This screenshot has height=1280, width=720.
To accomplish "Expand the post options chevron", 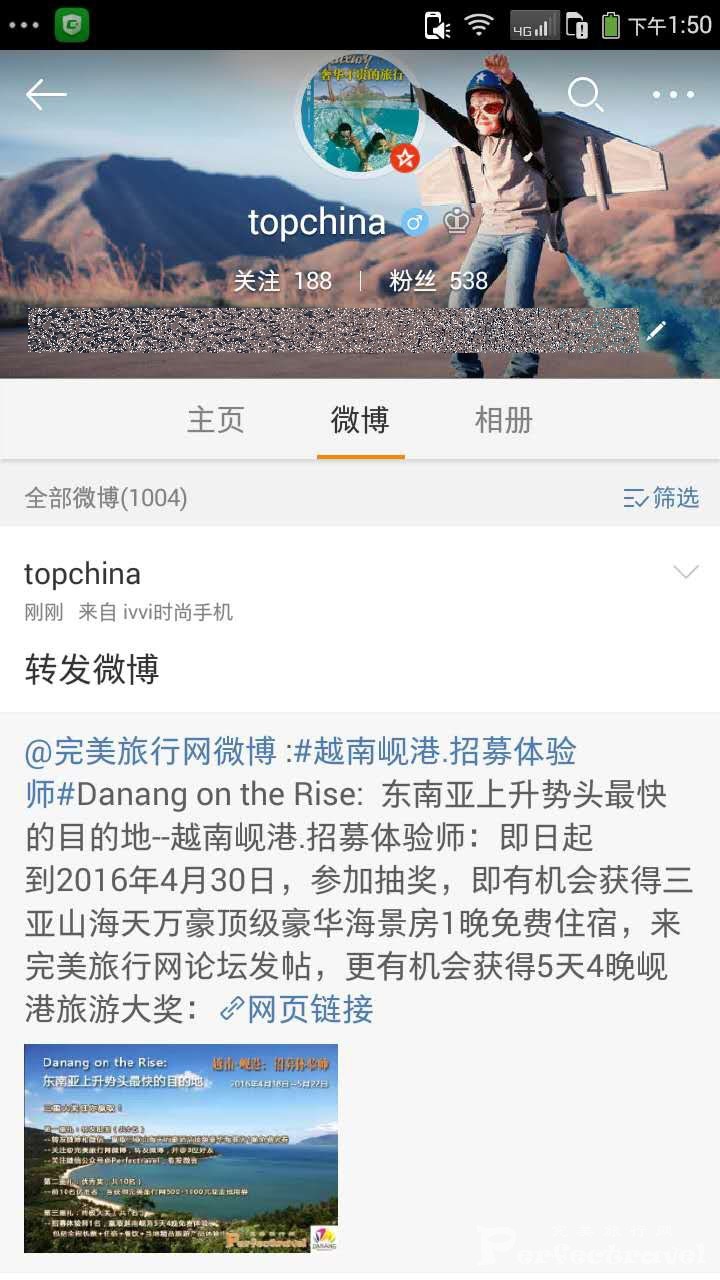I will pyautogui.click(x=686, y=572).
